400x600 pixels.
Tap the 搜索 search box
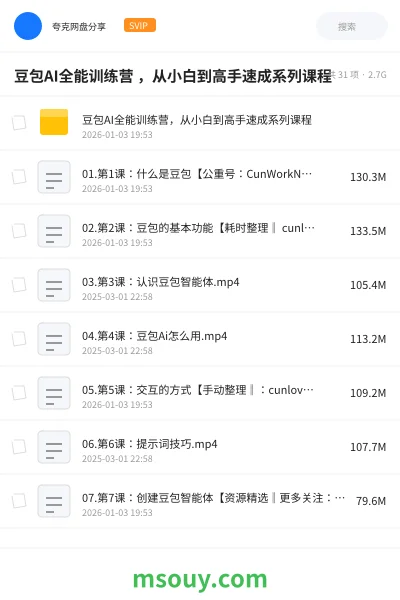[x=352, y=26]
